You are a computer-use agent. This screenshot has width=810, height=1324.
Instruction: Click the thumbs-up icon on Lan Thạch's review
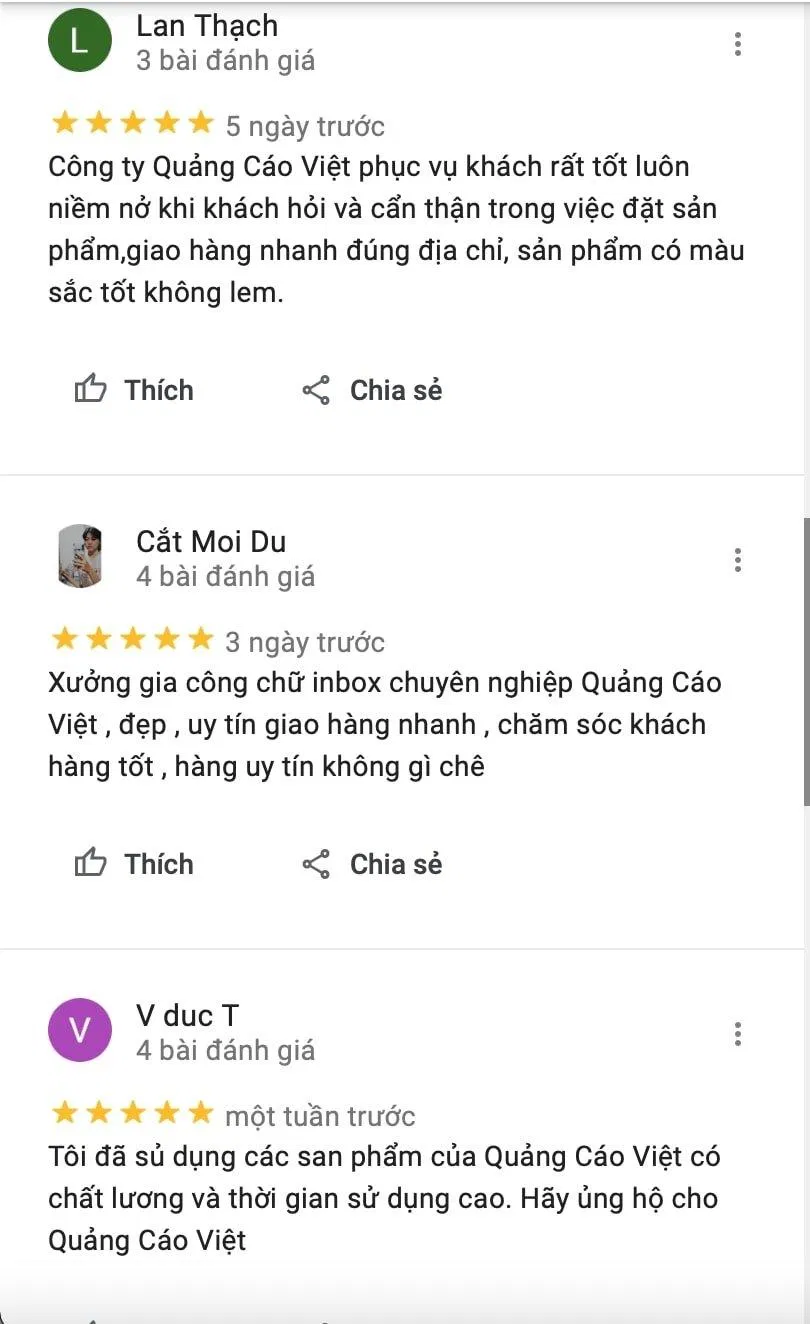tap(91, 390)
